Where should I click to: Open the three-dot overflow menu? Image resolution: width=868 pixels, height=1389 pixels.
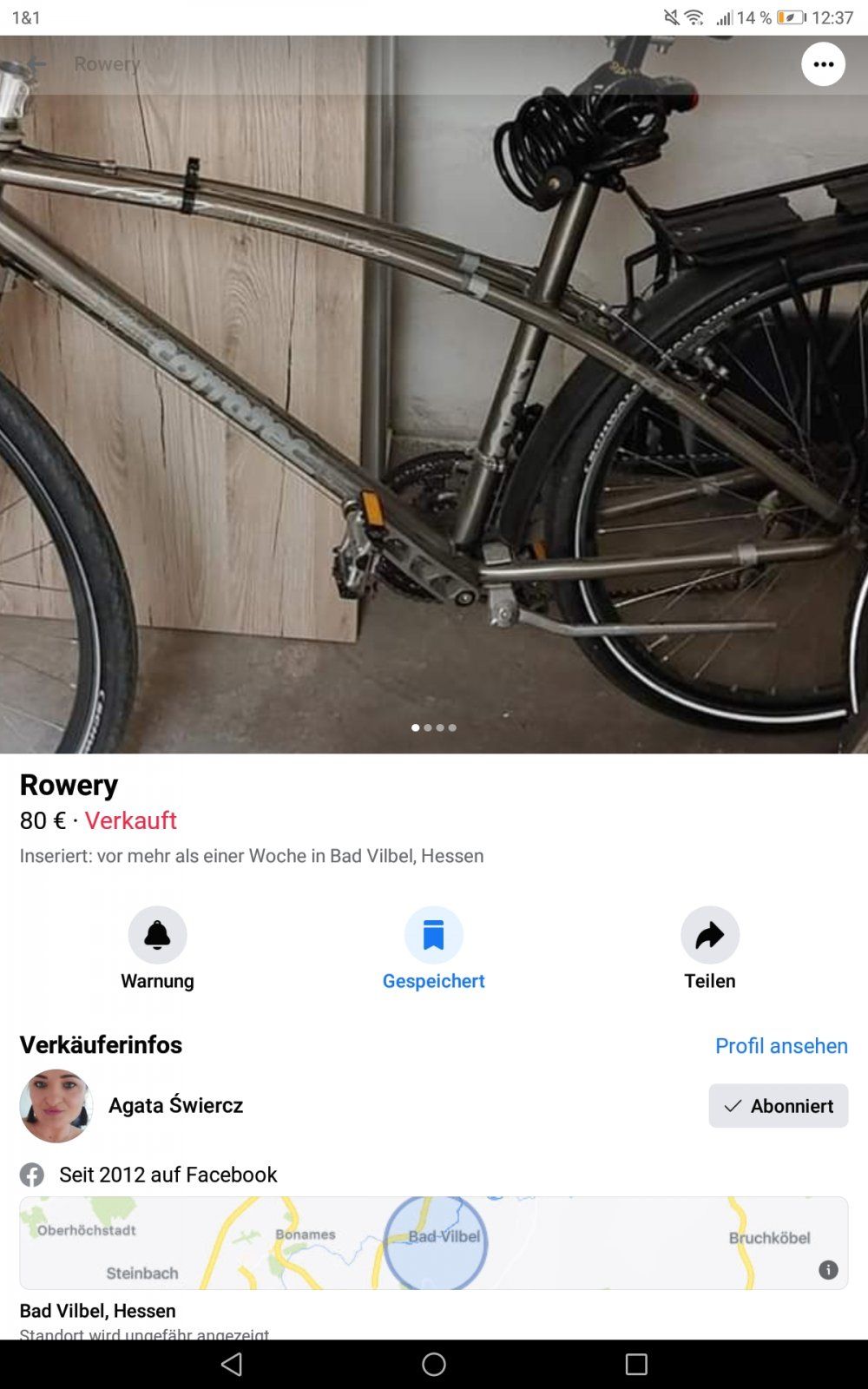[823, 64]
